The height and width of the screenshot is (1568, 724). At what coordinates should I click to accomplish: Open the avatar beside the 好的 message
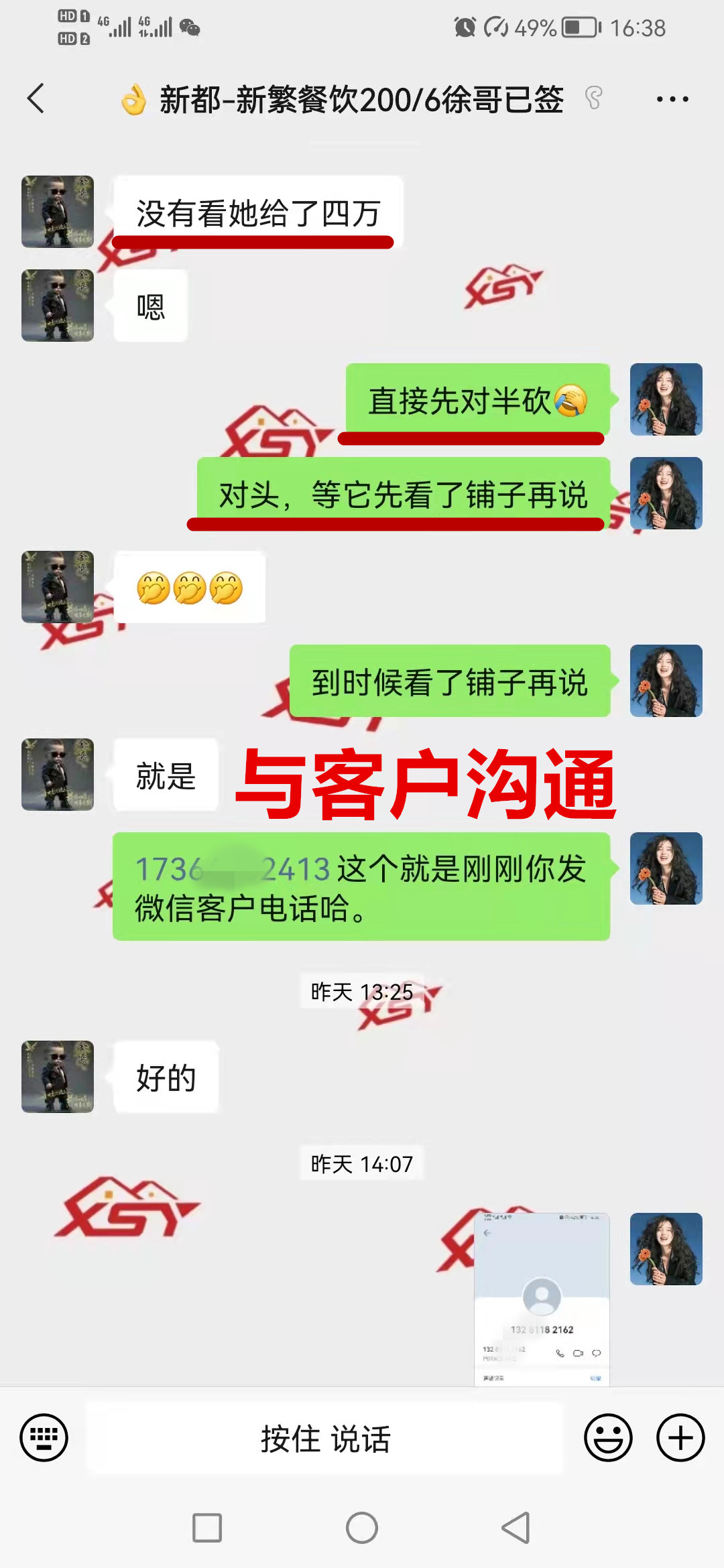58,1077
